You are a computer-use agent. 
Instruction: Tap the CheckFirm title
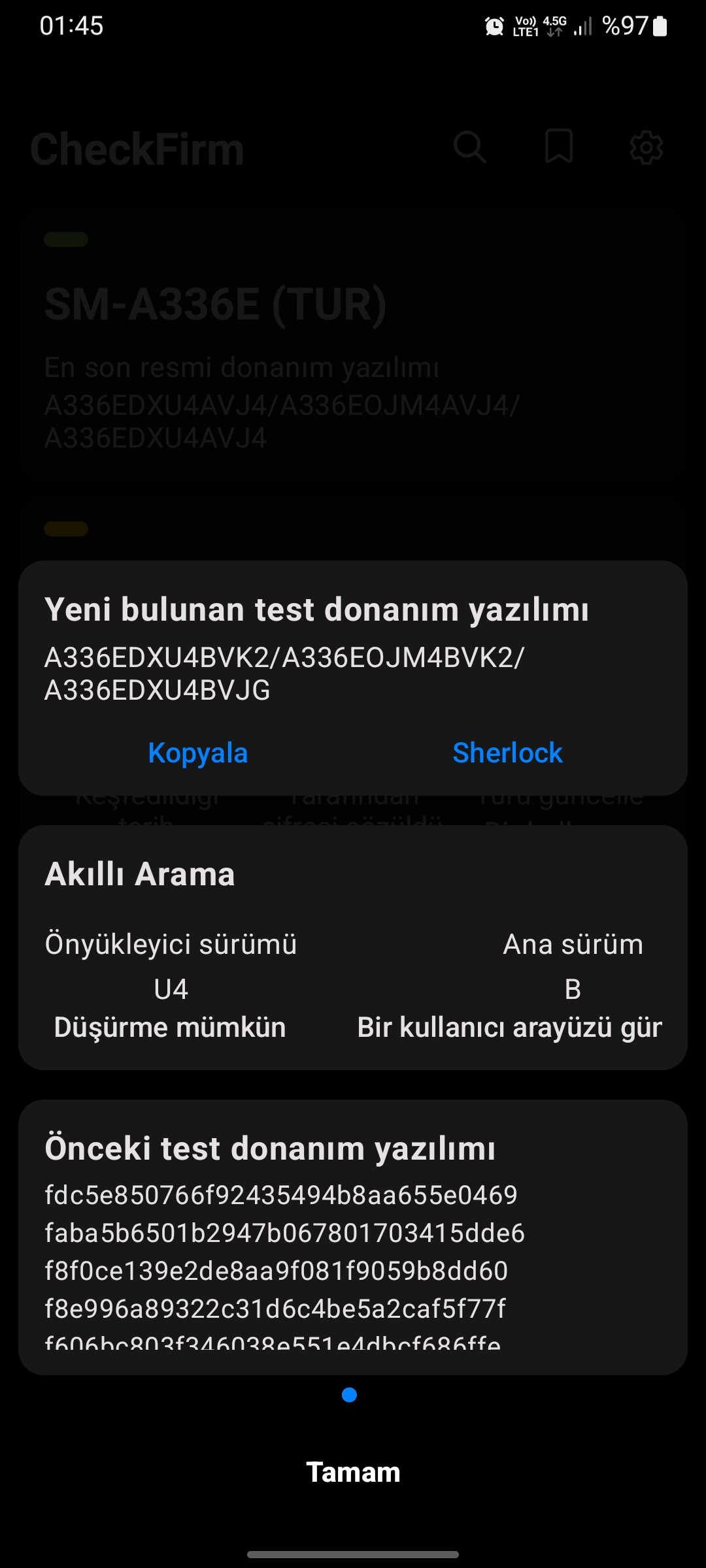137,148
